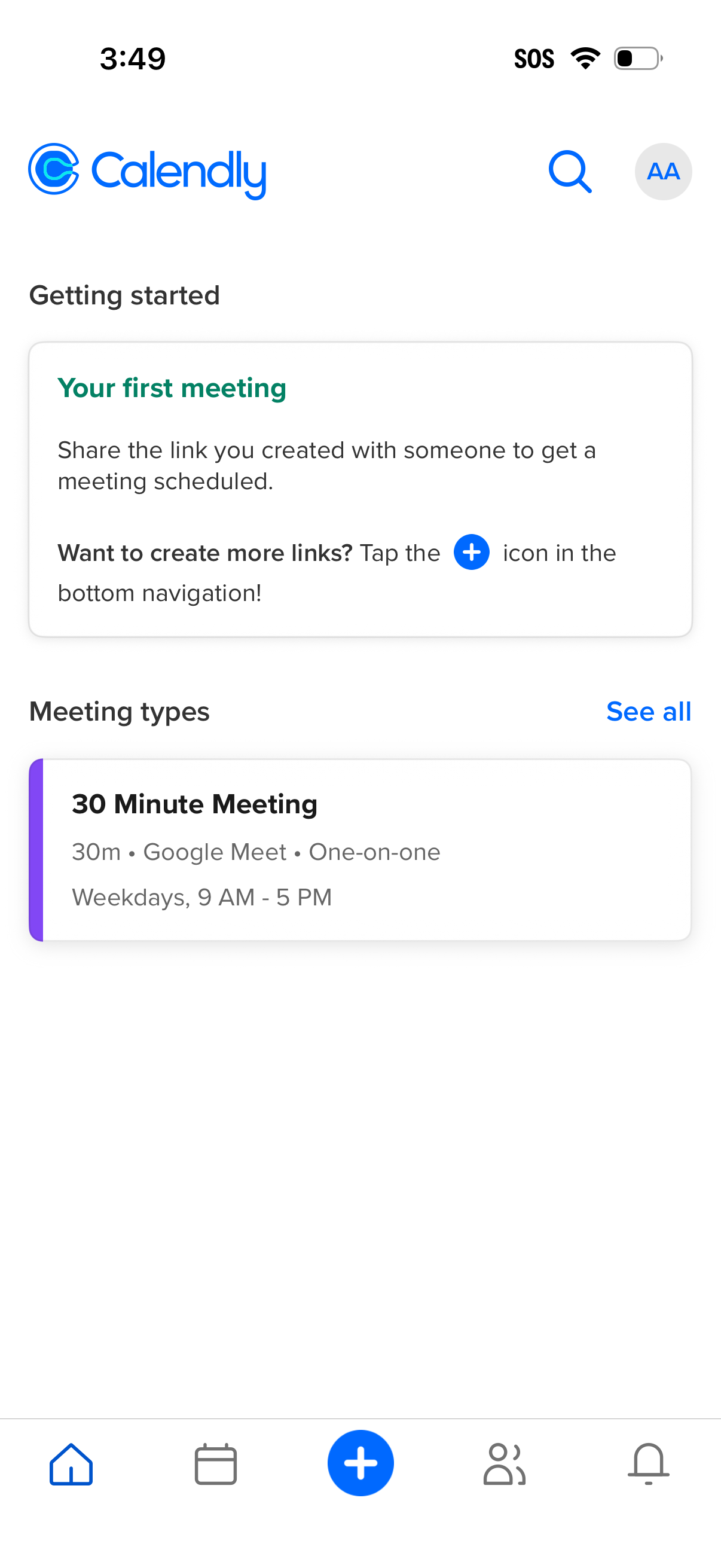Tap the battery indicator in the status bar
This screenshot has width=721, height=1568.
tap(637, 58)
